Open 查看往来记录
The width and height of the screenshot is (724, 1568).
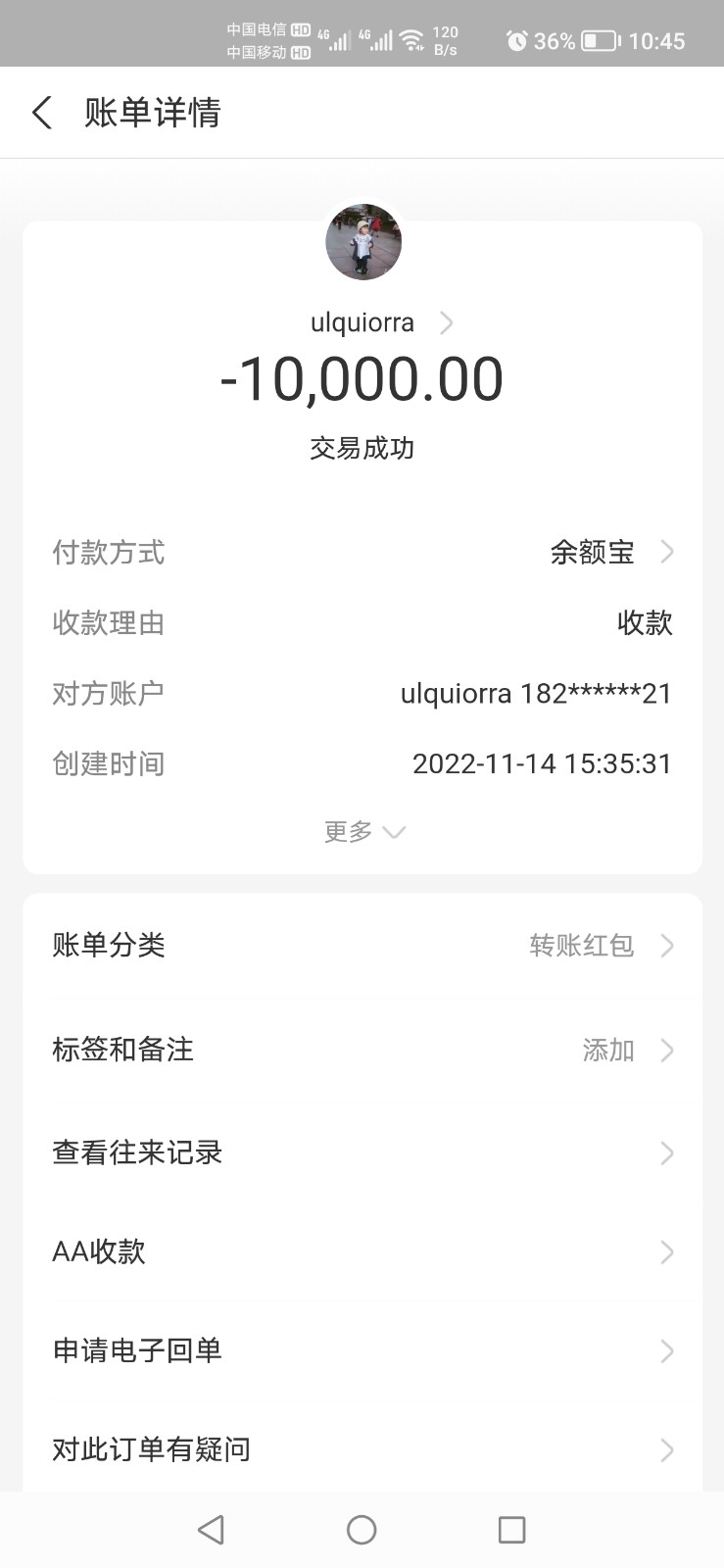362,1152
